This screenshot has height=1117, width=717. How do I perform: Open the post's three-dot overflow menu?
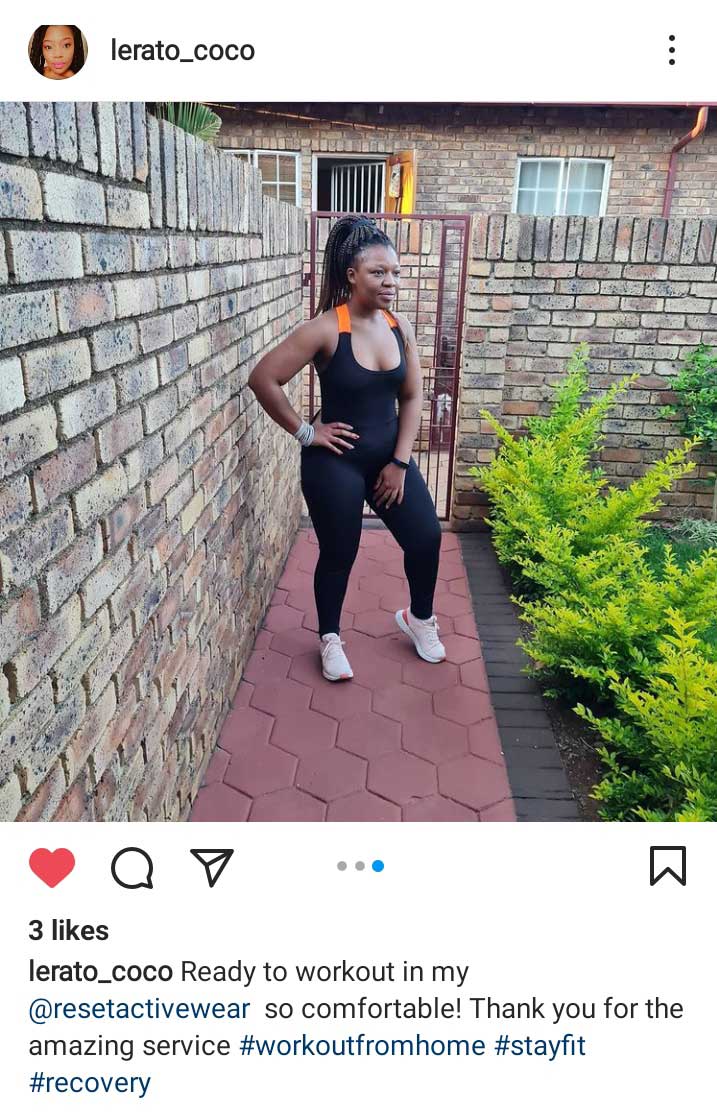point(671,50)
